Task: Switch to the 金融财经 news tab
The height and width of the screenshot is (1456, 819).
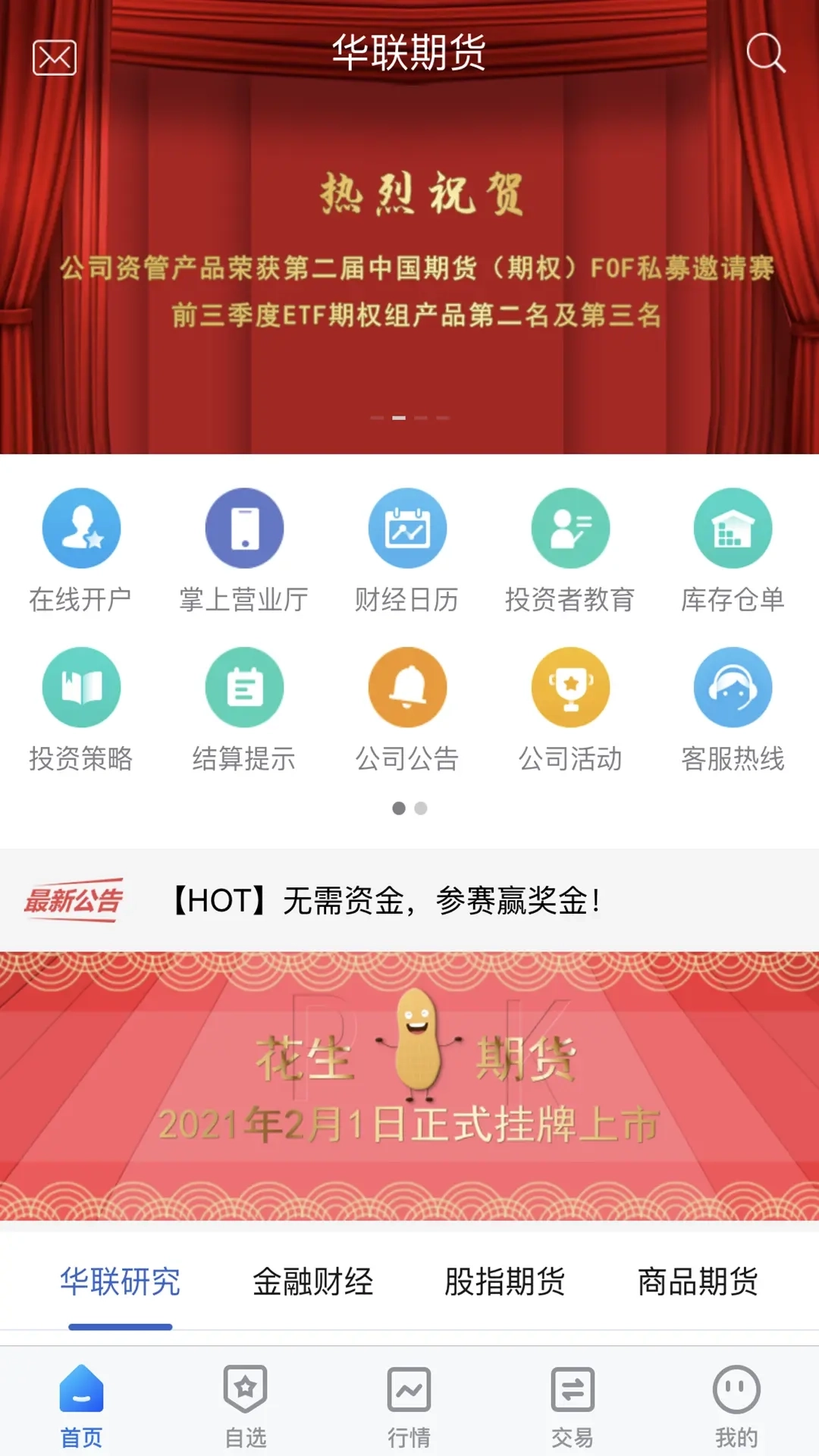Action: point(314,1280)
